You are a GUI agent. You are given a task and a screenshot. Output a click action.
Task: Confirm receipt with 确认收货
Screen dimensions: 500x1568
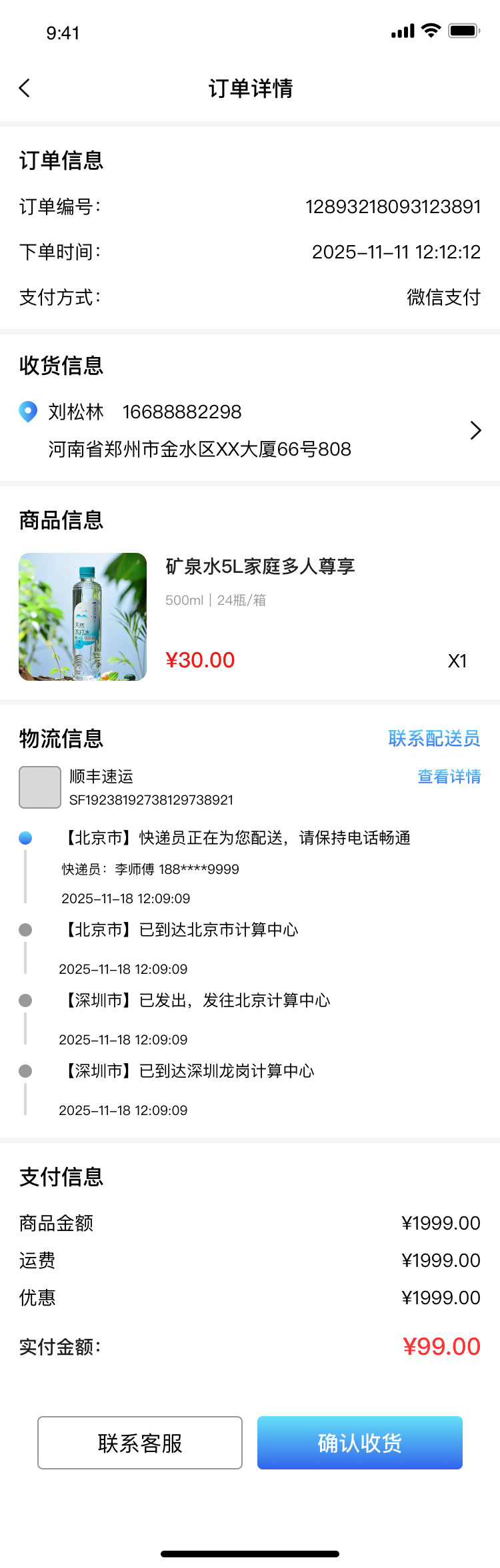click(360, 1443)
